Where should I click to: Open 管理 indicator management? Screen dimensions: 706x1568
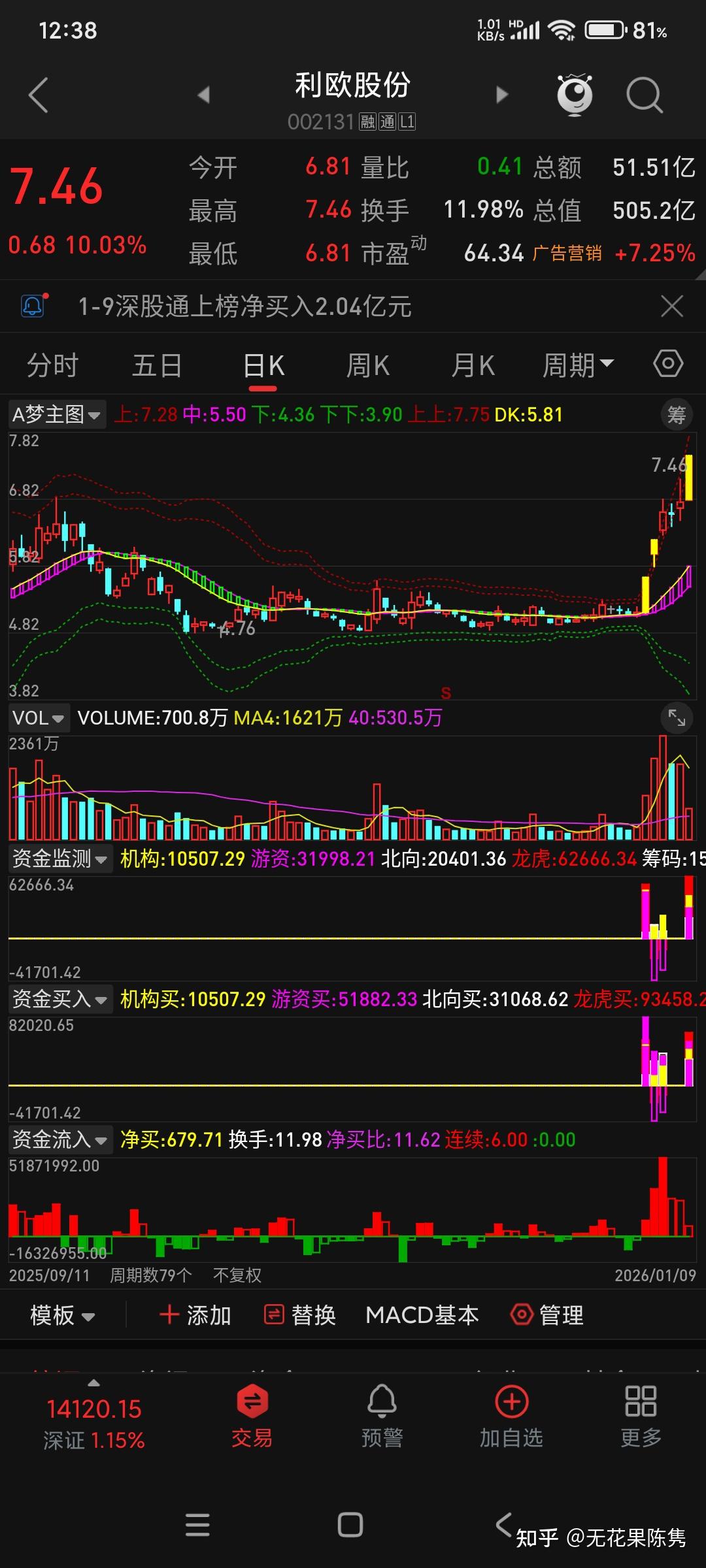(547, 1315)
